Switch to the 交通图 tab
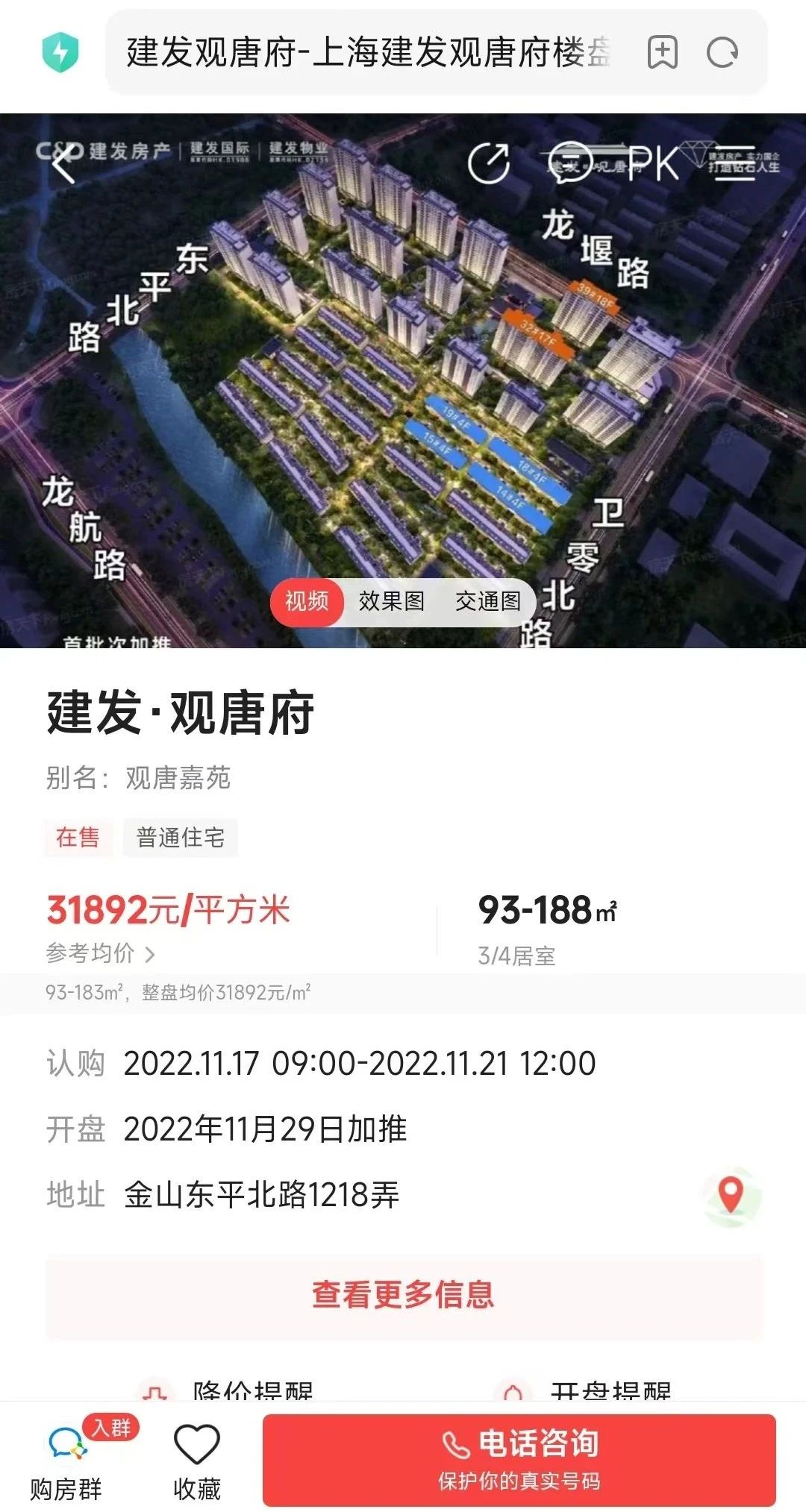 point(488,601)
